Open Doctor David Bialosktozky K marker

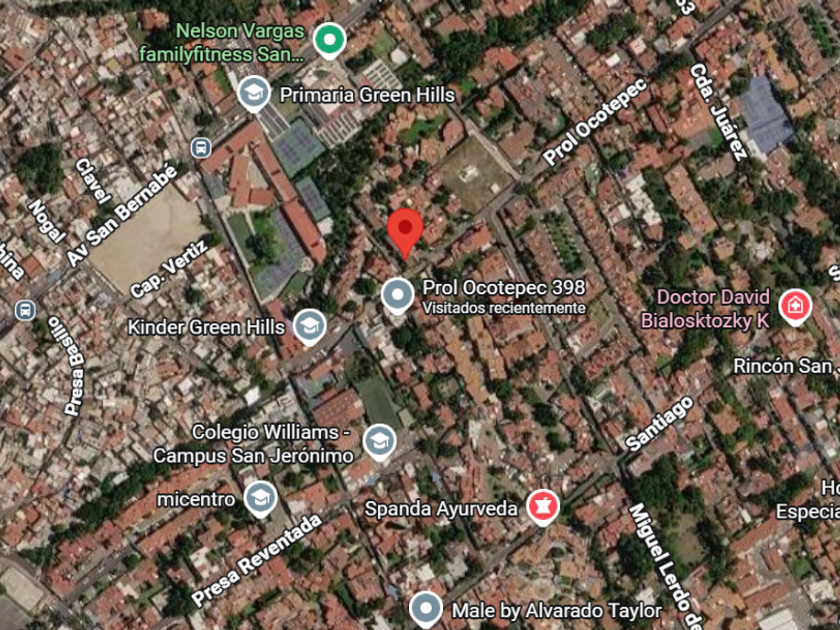point(796,307)
